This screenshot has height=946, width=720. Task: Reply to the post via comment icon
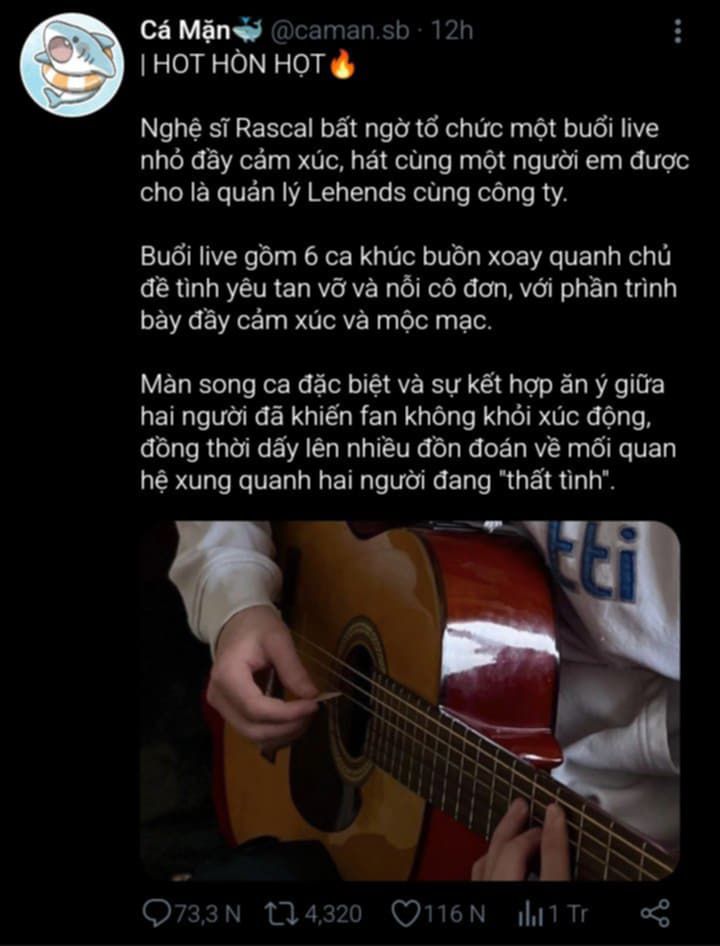[x=158, y=913]
